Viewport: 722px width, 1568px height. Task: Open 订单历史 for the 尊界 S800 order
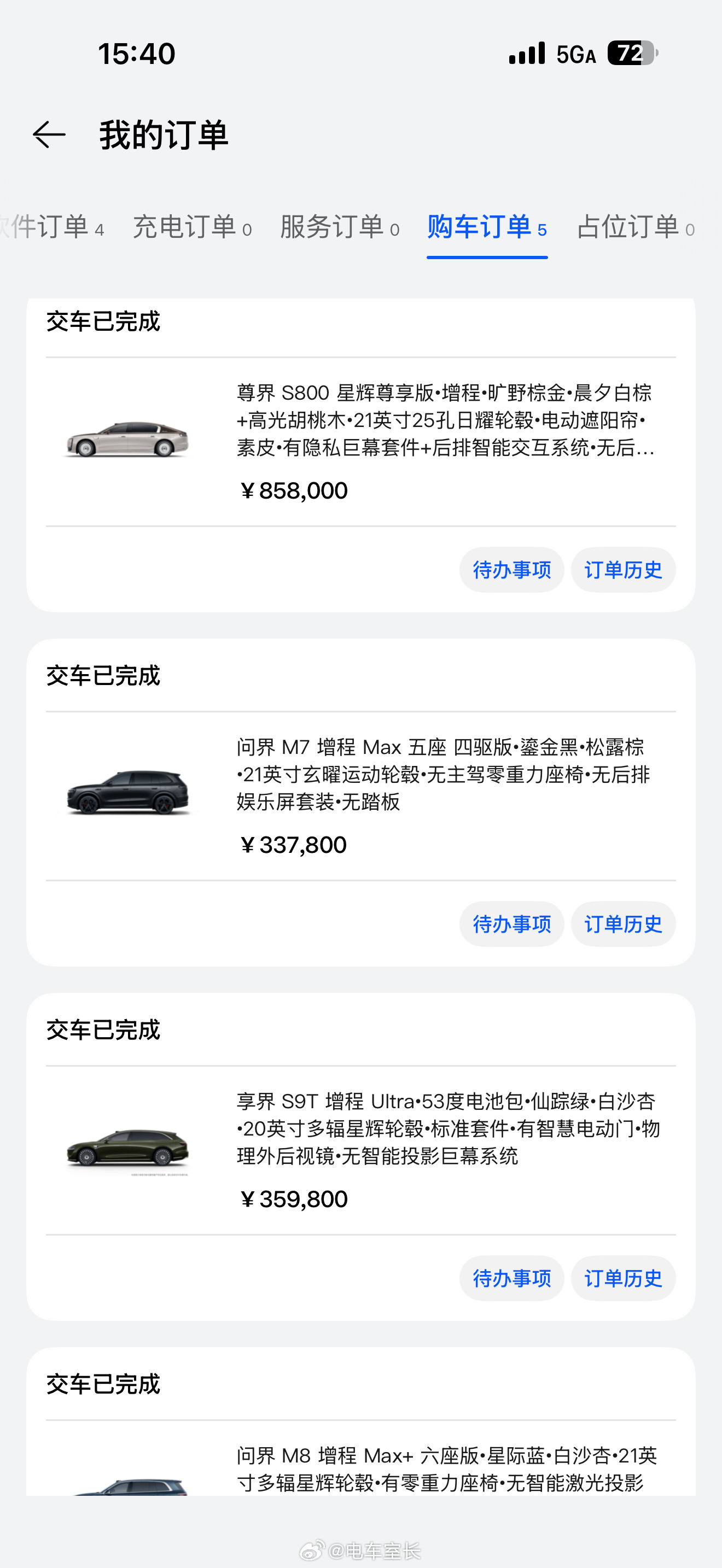(623, 570)
